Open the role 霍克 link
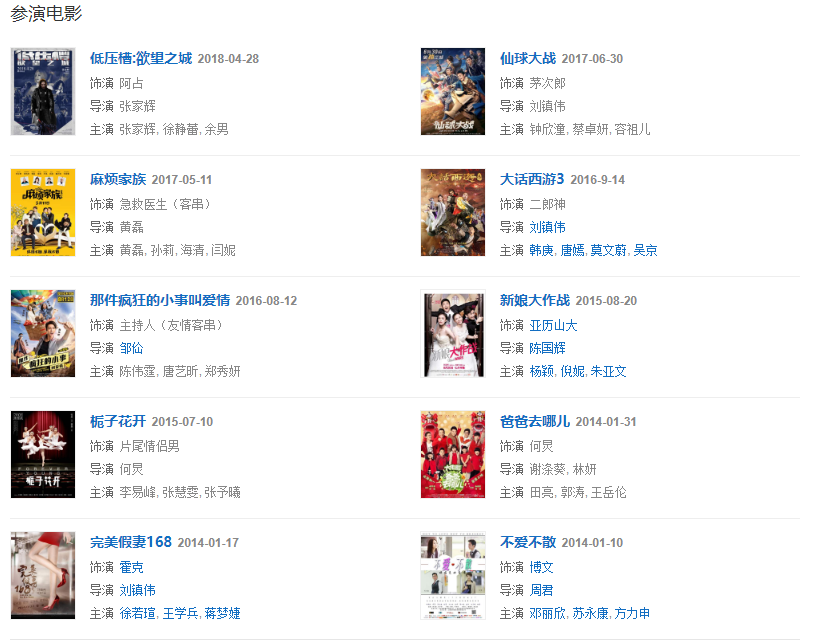This screenshot has height=643, width=815. click(x=131, y=567)
